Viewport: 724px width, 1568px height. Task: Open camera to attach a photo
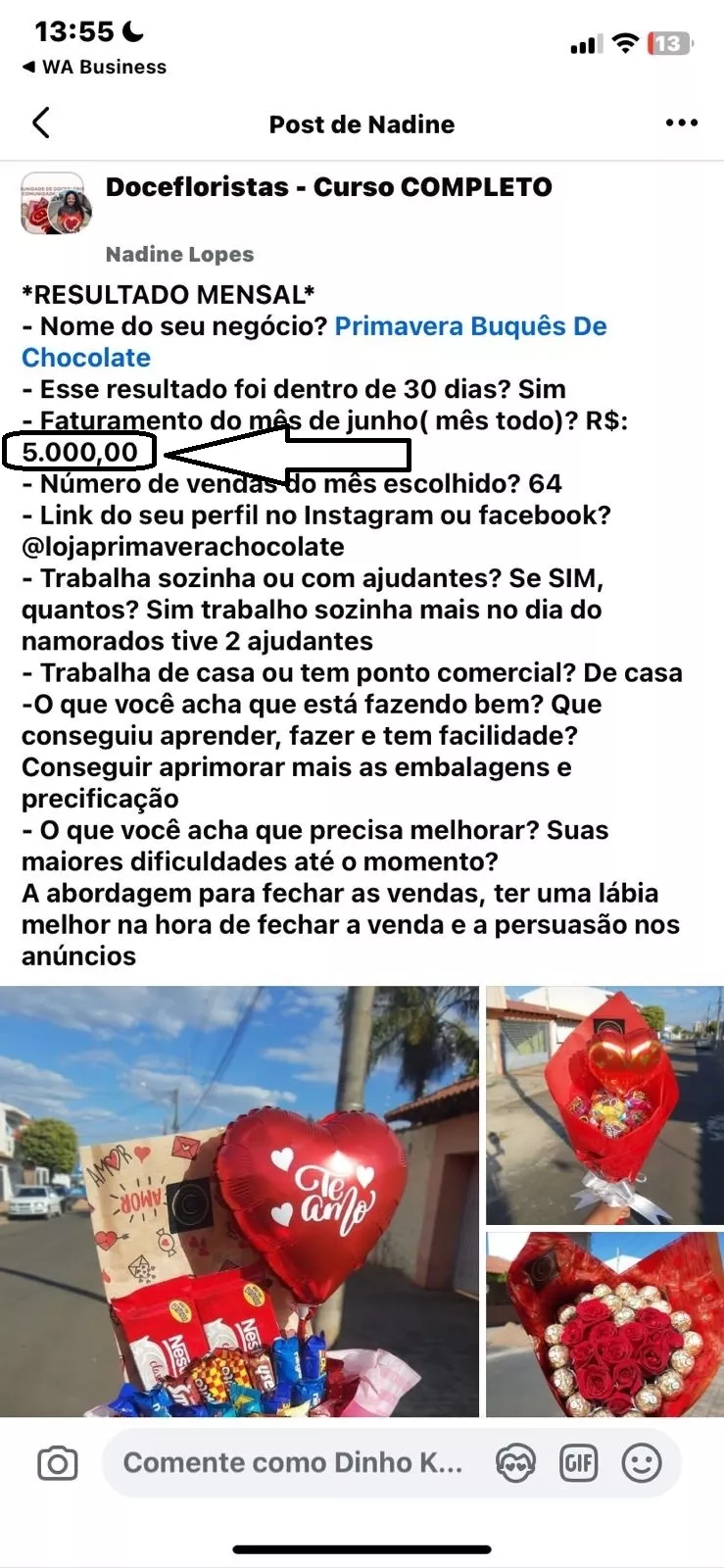point(57,1463)
